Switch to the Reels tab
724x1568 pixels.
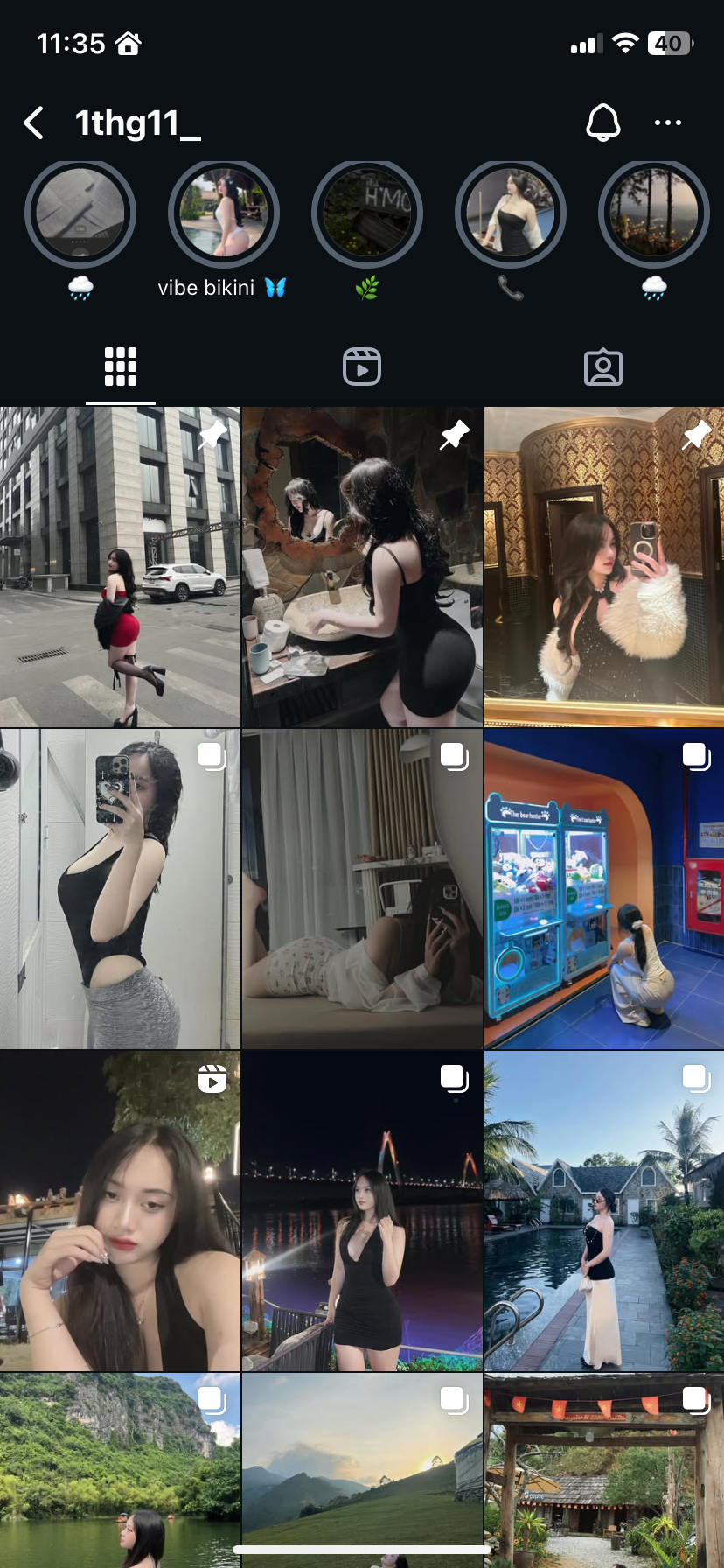tap(362, 367)
